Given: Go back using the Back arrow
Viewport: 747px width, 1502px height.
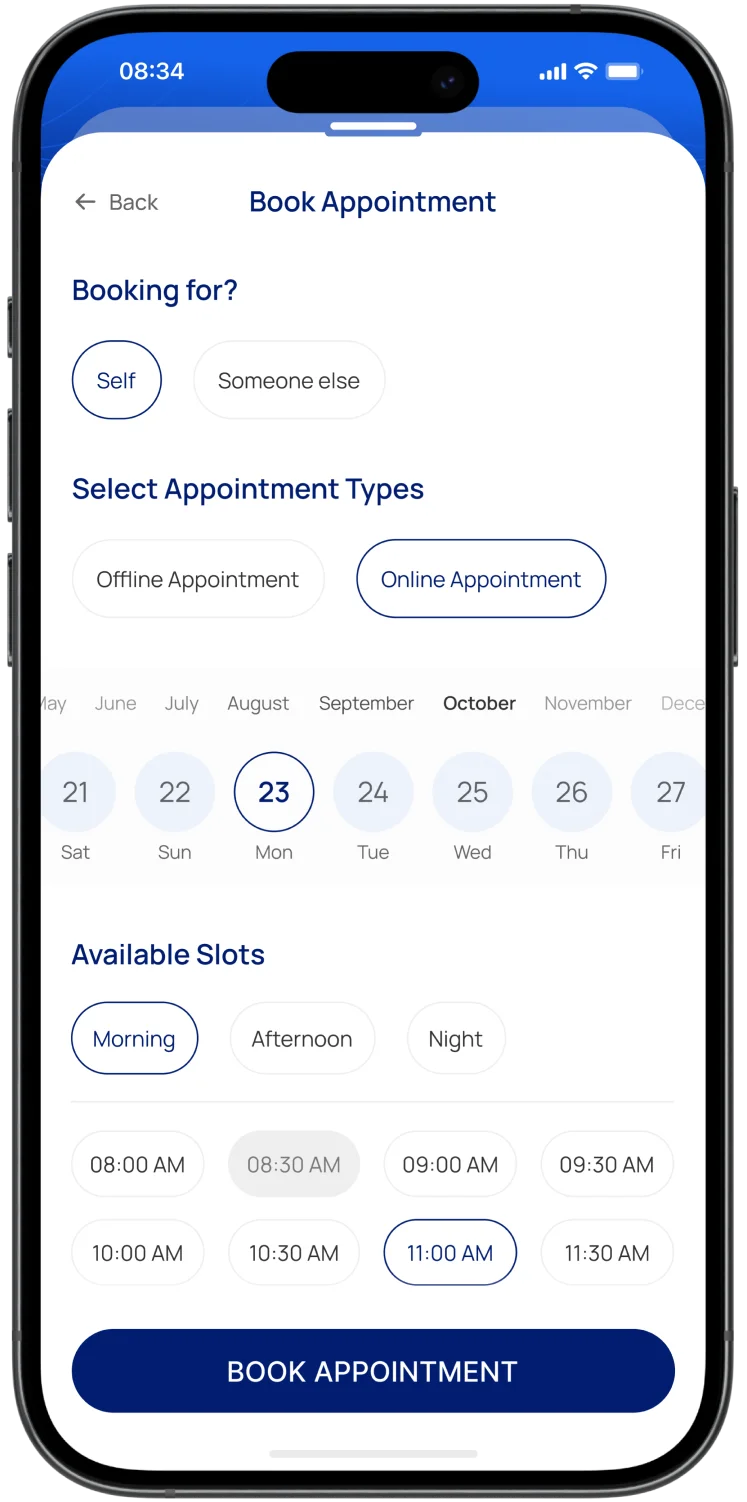Looking at the screenshot, I should 86,202.
